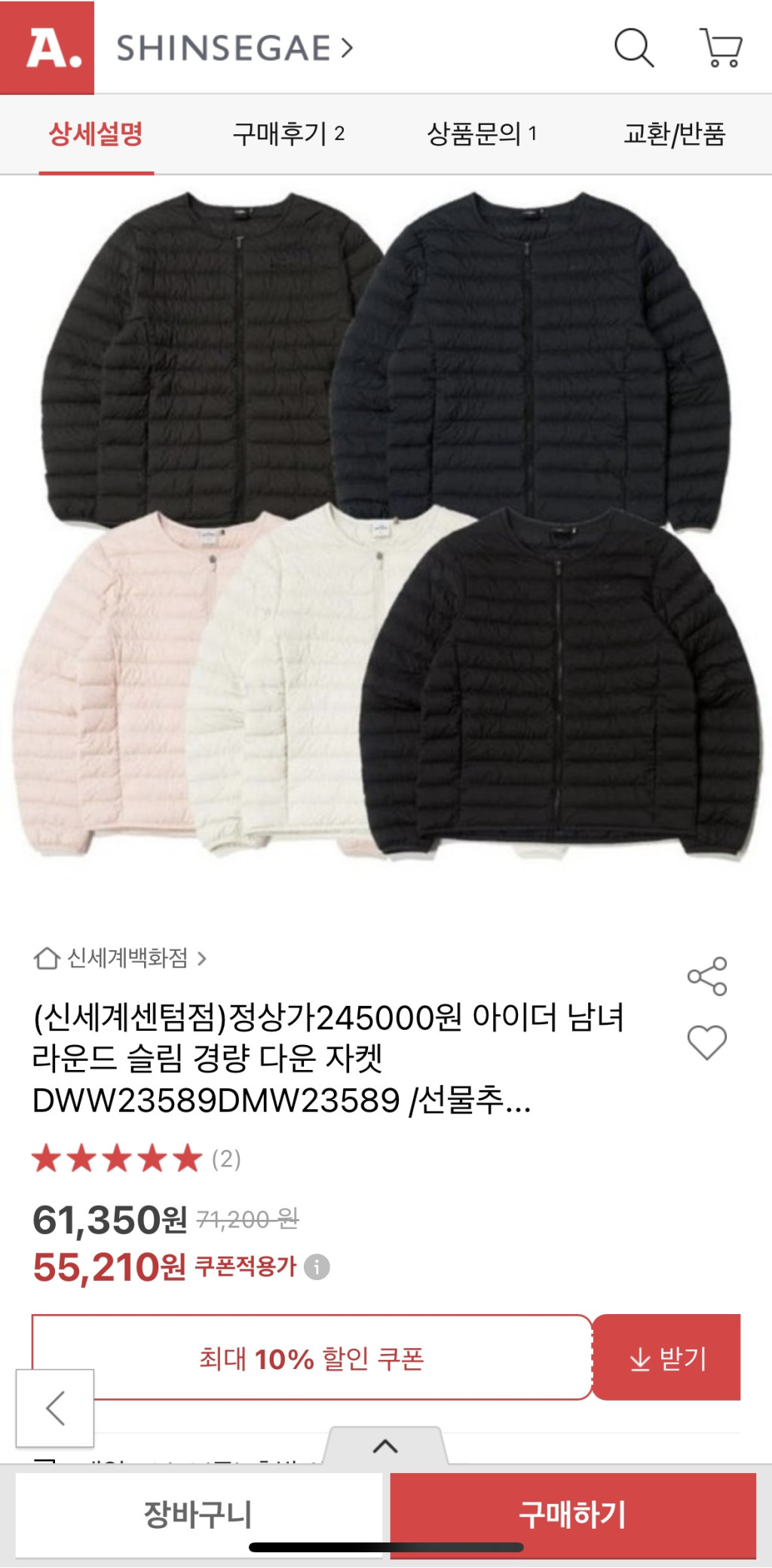Add the jacket to wishlist with heart
This screenshot has height=1568, width=772.
click(x=707, y=1043)
